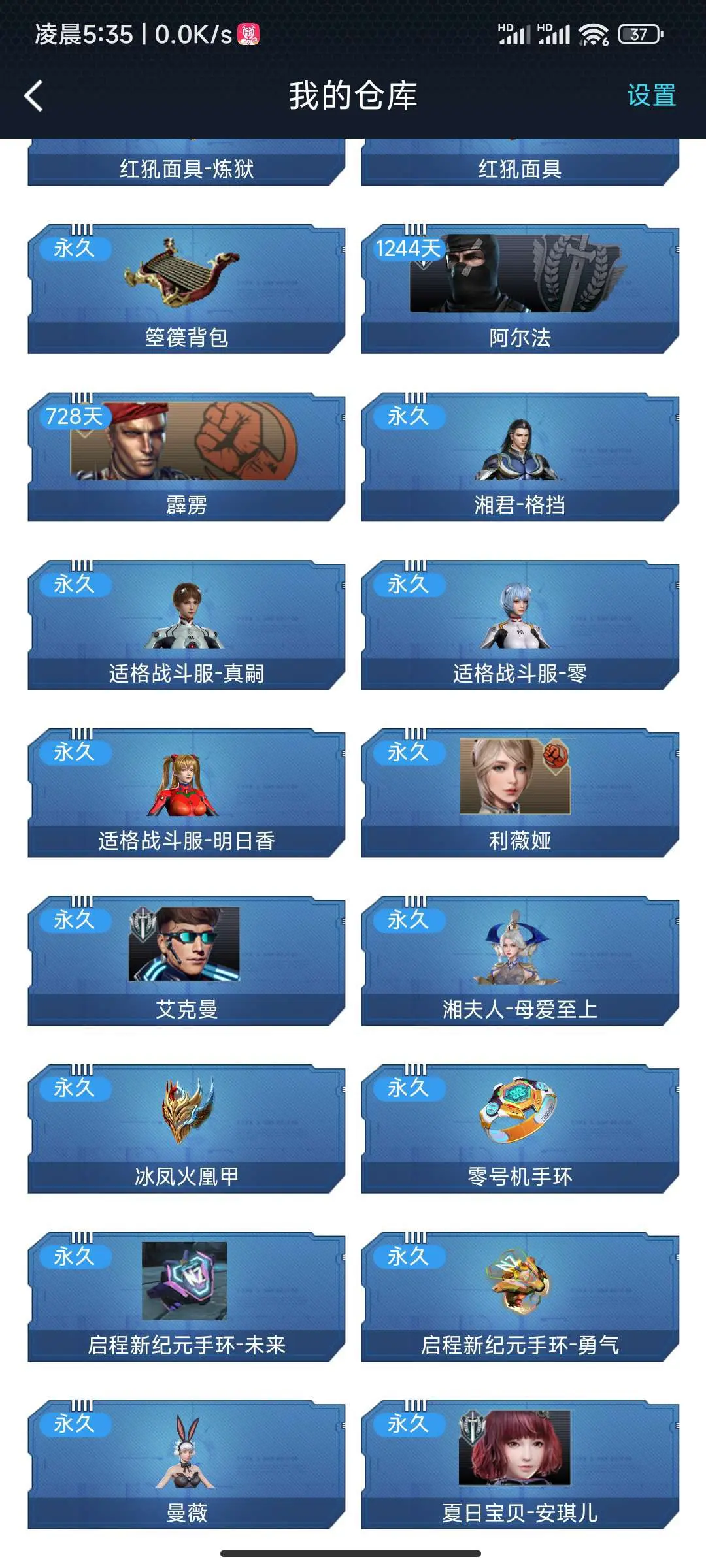Select the 阿尔法 character card

520,289
